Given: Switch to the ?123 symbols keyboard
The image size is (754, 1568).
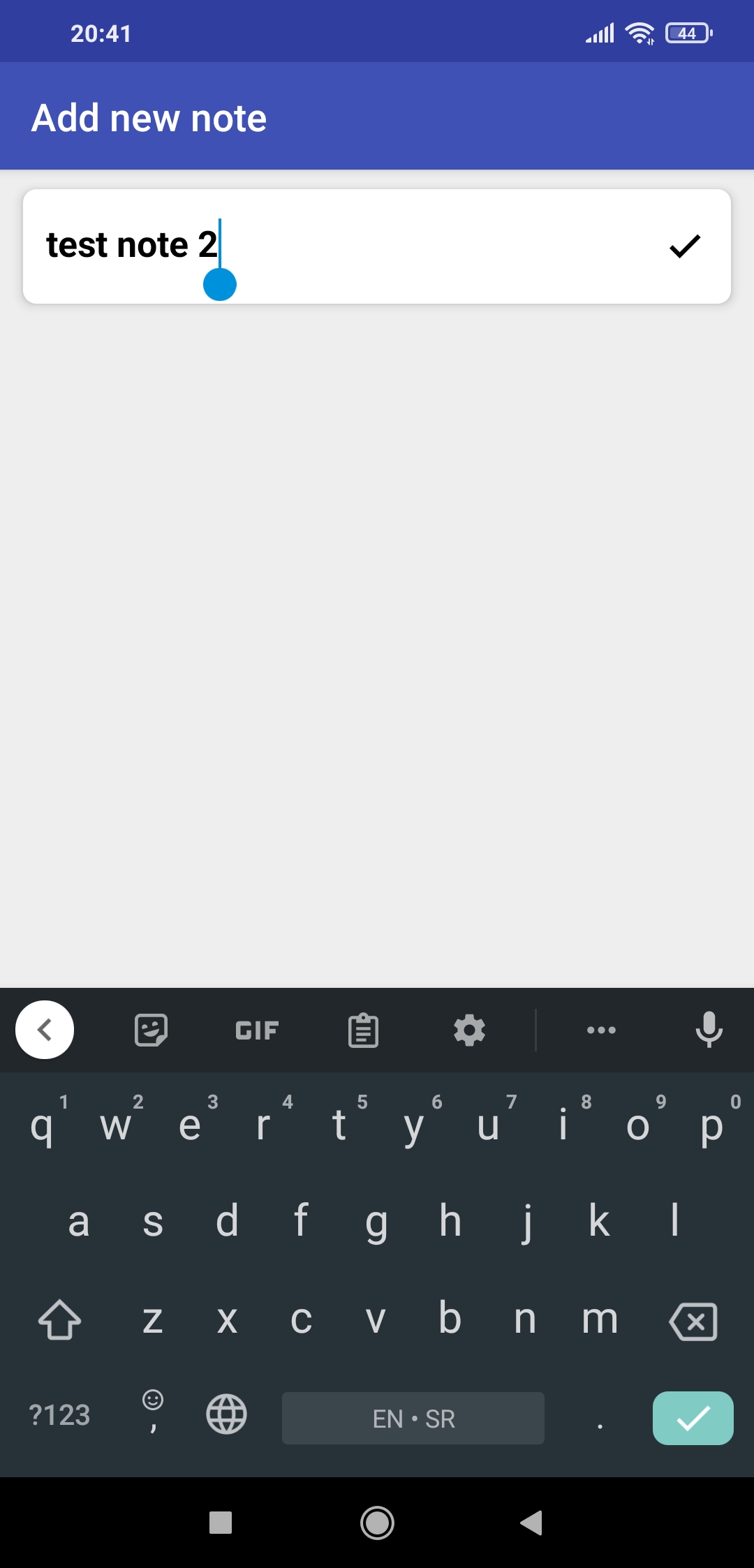Looking at the screenshot, I should pyautogui.click(x=59, y=1415).
